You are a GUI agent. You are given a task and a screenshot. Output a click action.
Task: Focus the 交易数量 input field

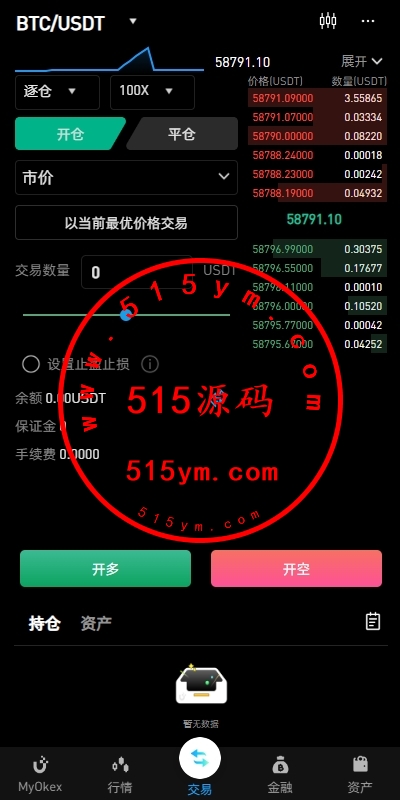(x=137, y=272)
